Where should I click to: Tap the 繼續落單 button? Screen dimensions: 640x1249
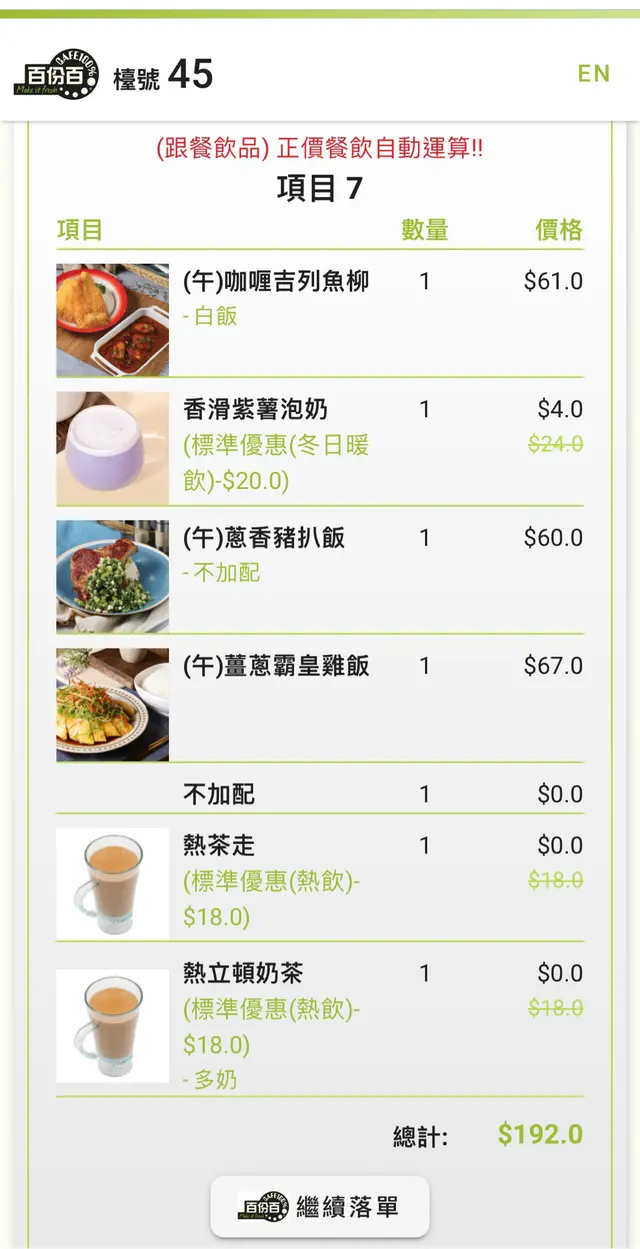[320, 1207]
